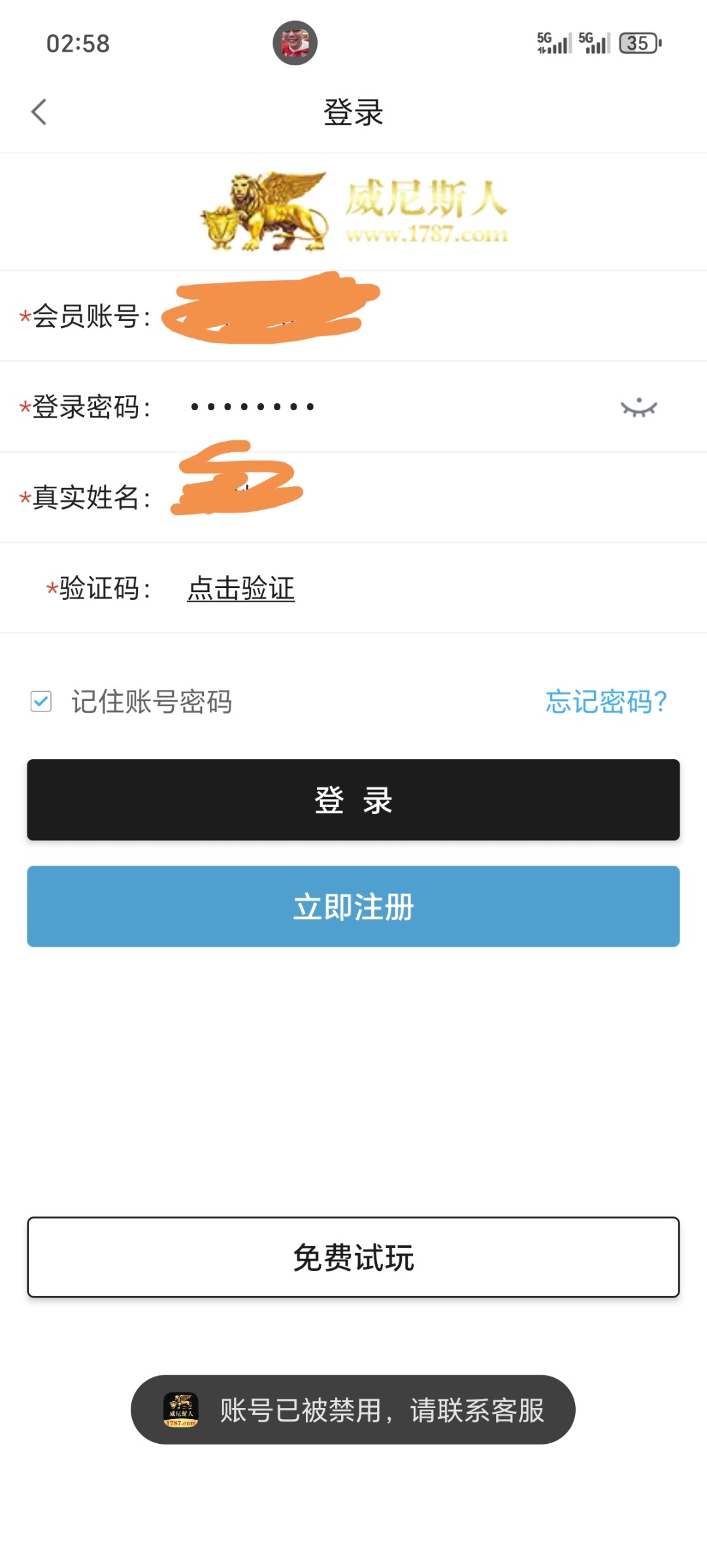Log in with the black 登录 button
This screenshot has width=707, height=1568.
(x=353, y=800)
